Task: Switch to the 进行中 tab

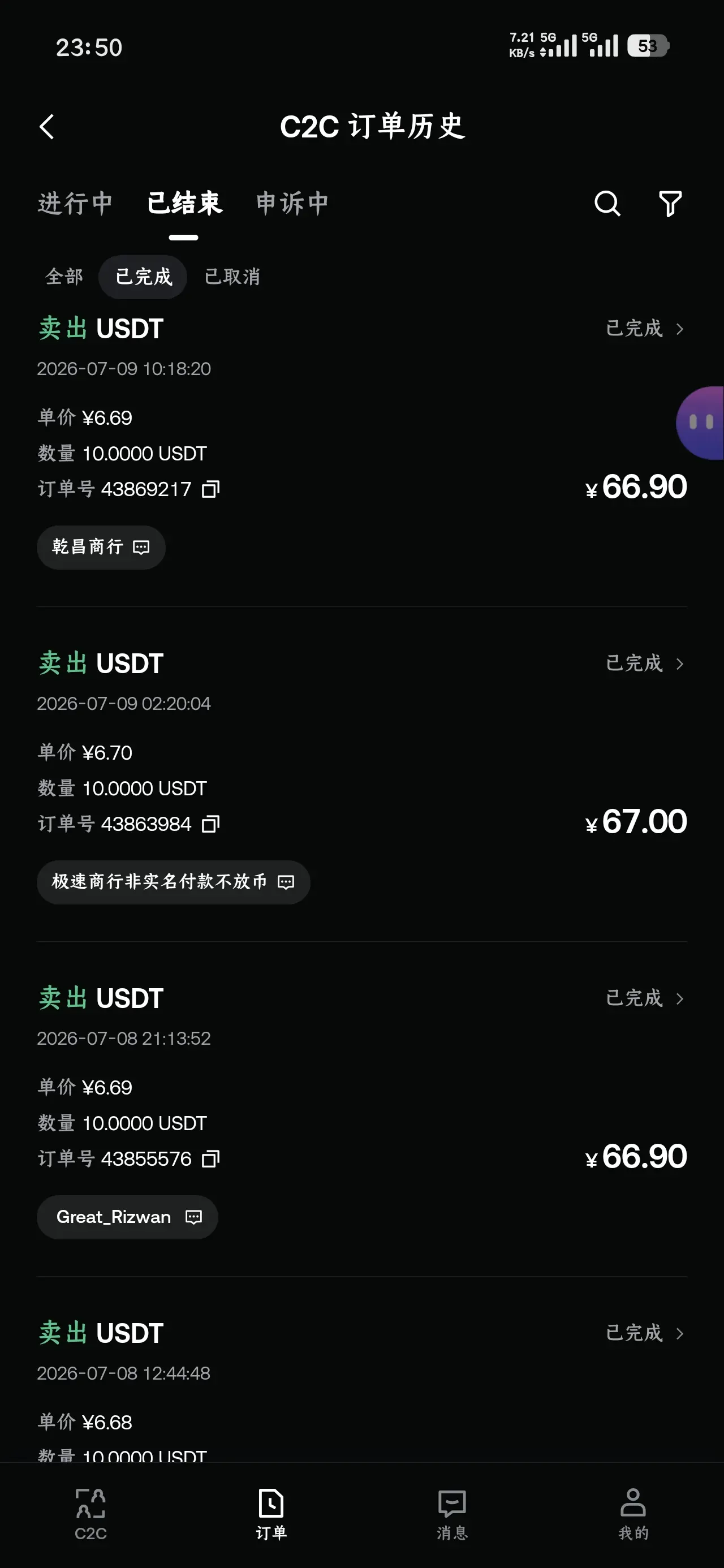Action: [75, 203]
